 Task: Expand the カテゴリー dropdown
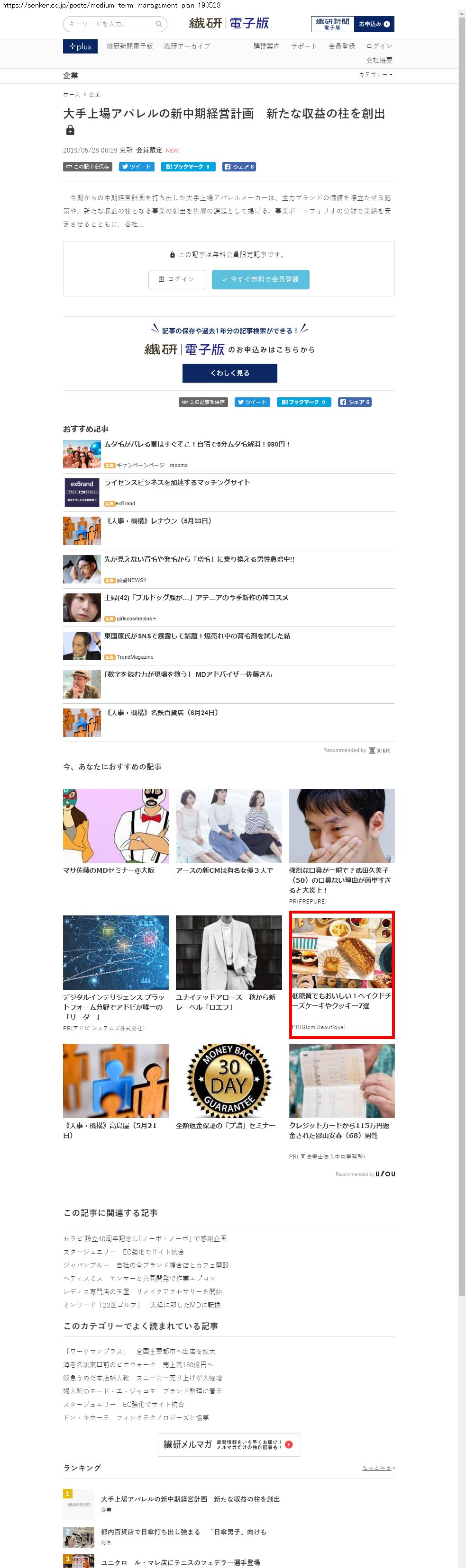point(376,74)
